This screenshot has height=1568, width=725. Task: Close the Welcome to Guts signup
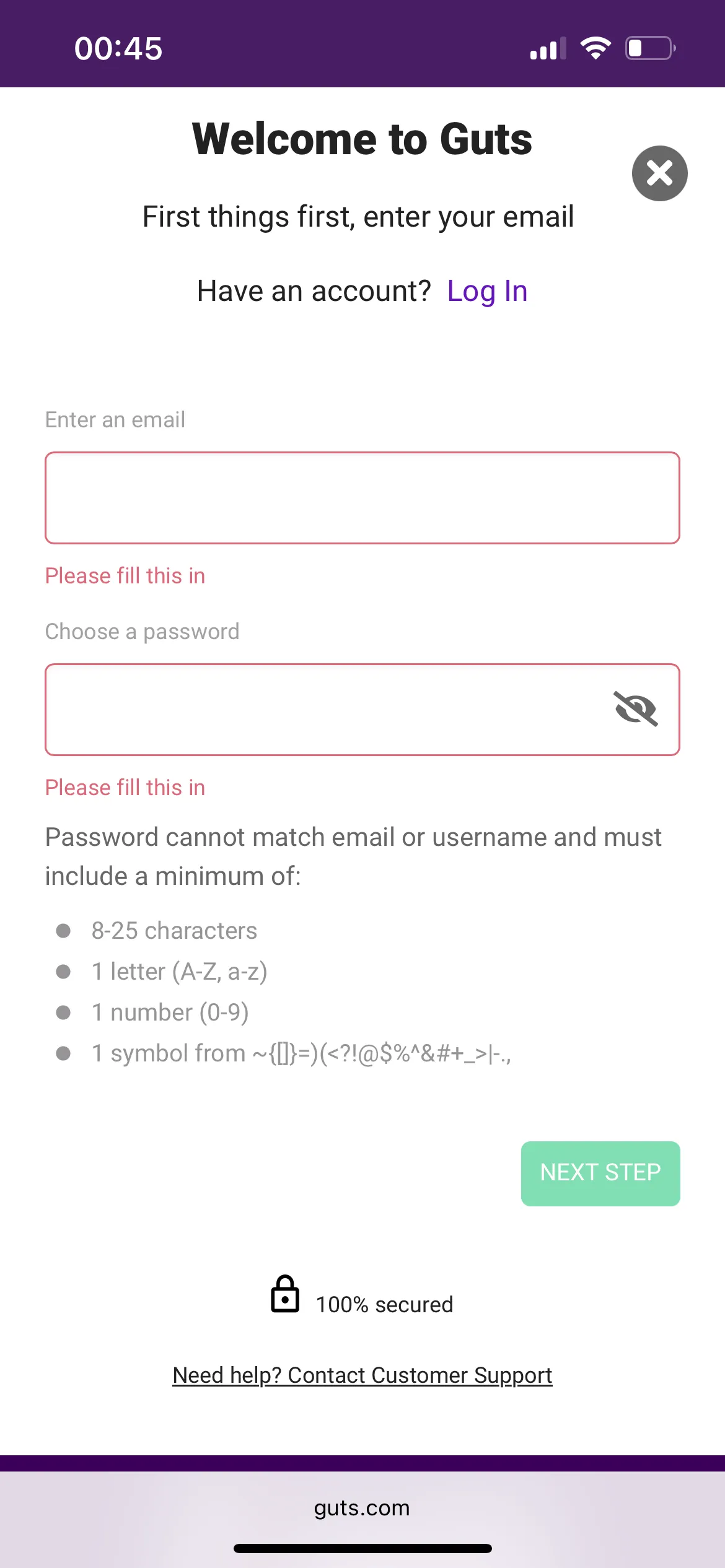tap(659, 173)
